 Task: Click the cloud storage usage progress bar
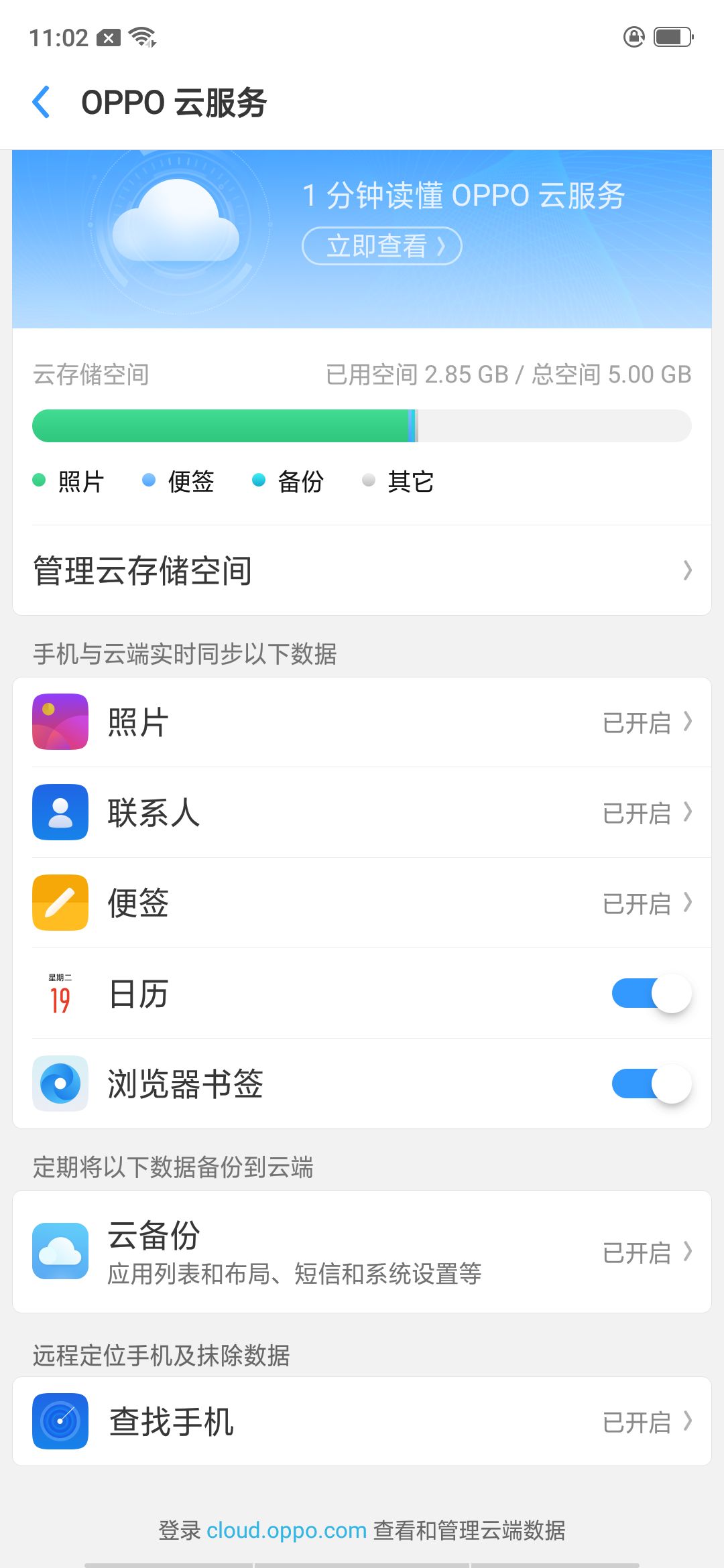pos(362,425)
